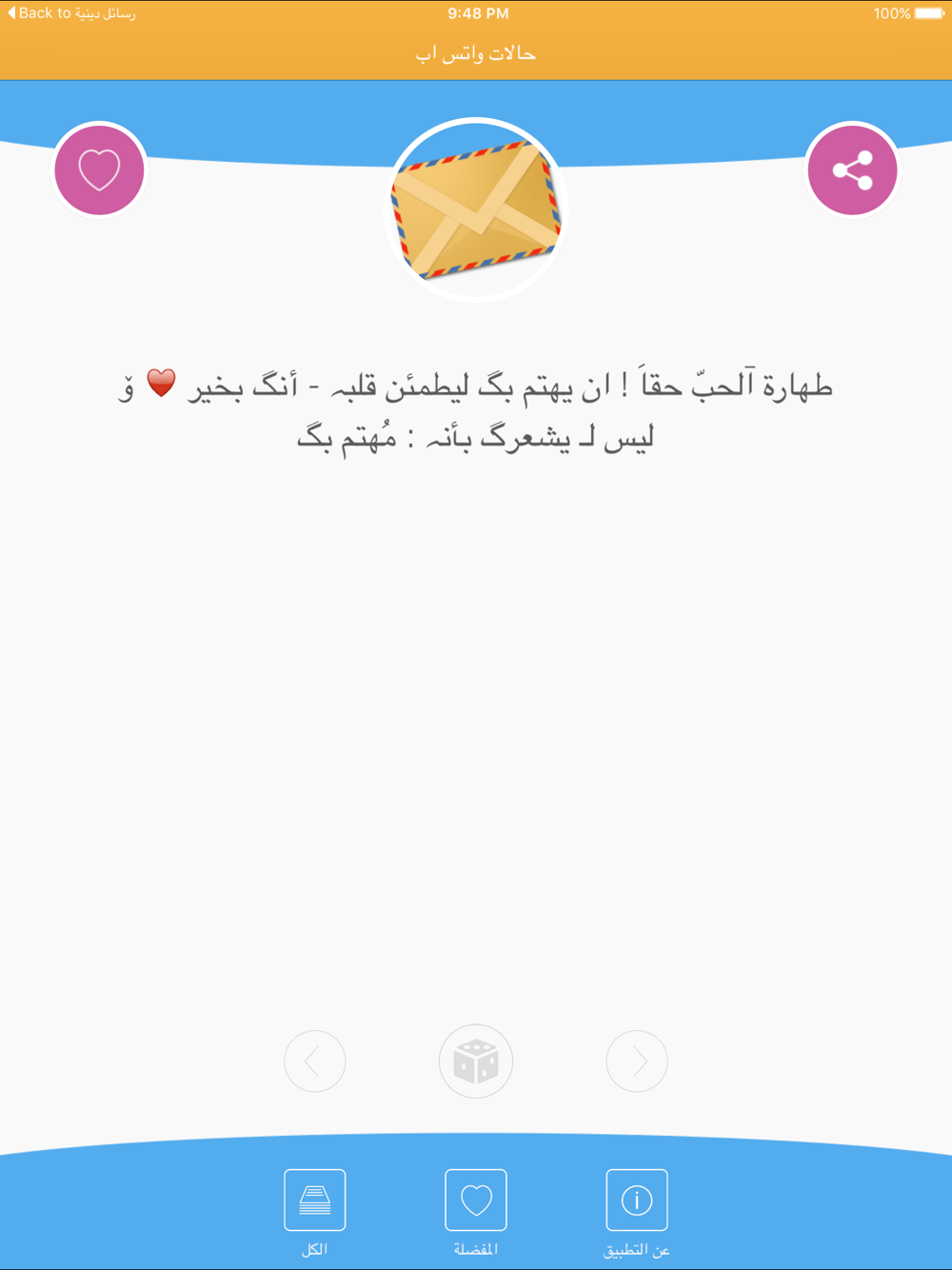Go to the next message arrow

[637, 1061]
